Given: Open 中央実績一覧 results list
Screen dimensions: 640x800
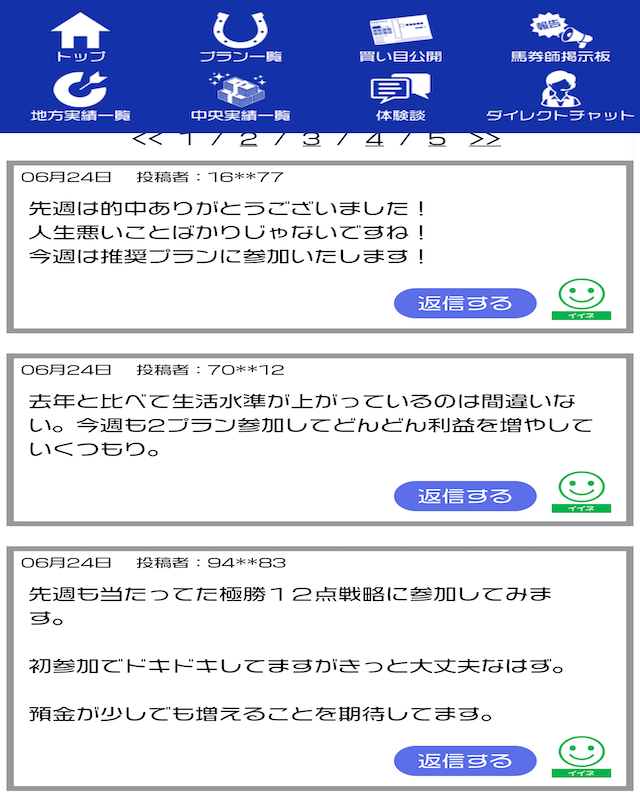Looking at the screenshot, I should click(x=240, y=97).
